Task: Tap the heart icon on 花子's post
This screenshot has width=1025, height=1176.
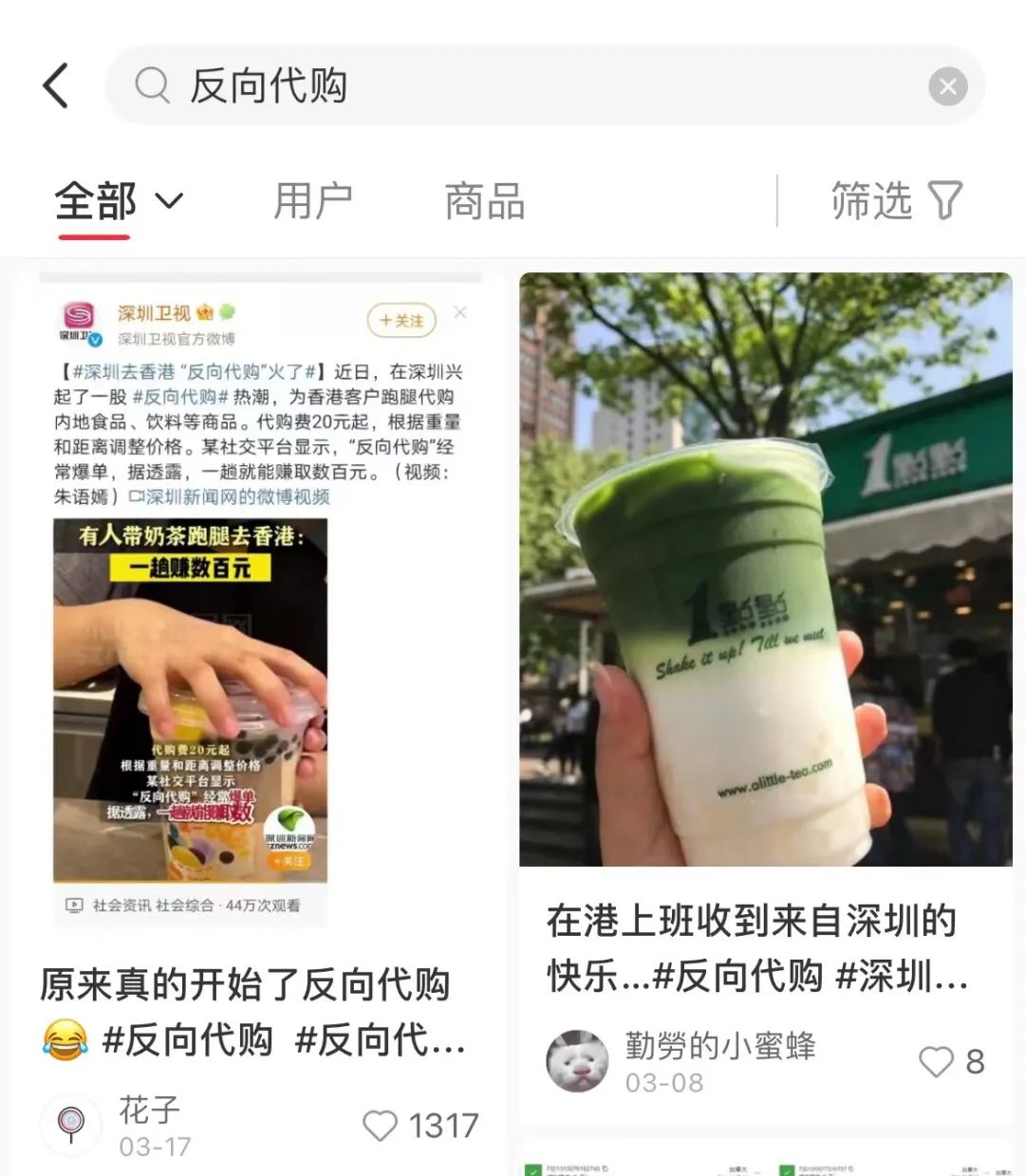Action: click(x=380, y=1126)
